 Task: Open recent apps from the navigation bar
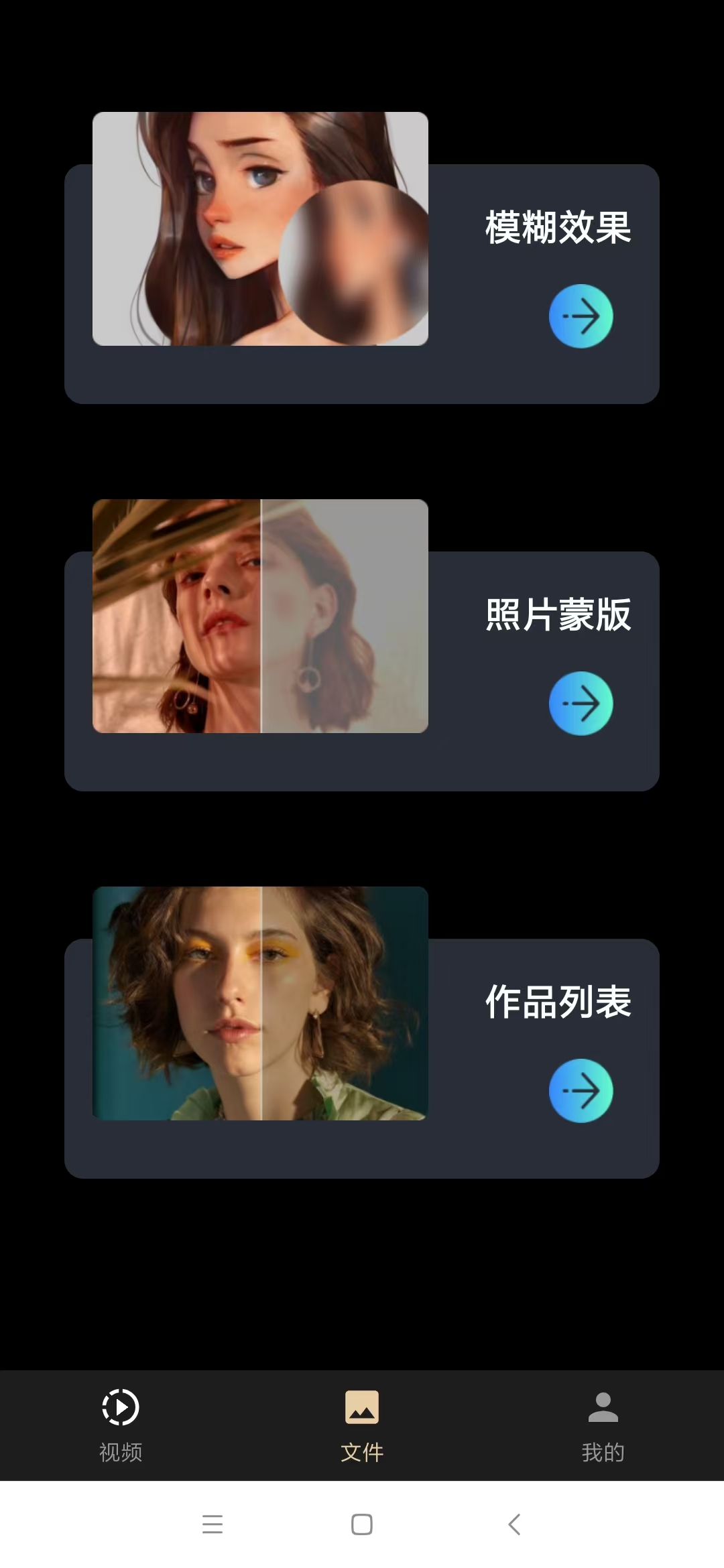213,1524
